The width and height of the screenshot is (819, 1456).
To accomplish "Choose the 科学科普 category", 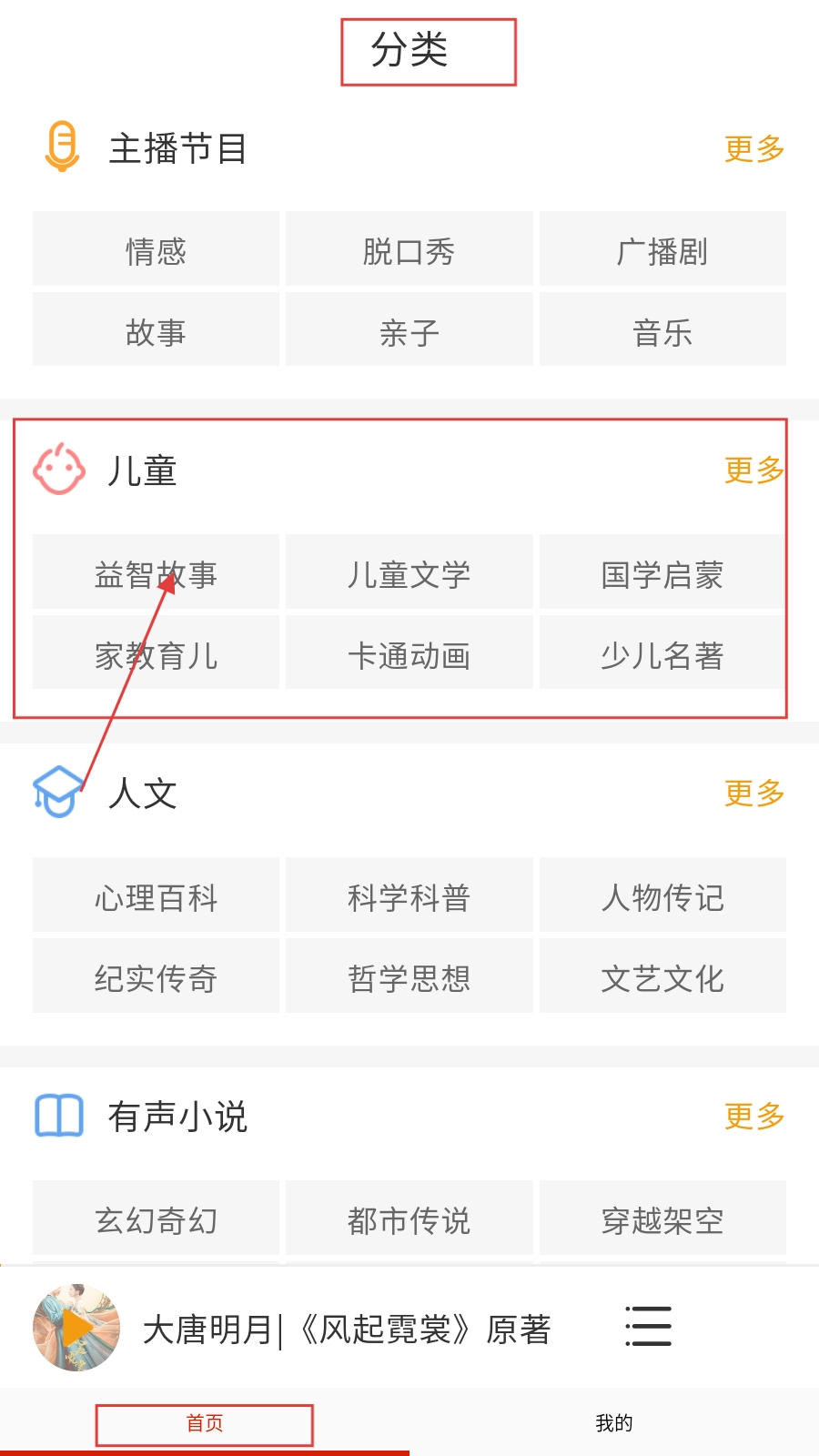I will coord(409,897).
